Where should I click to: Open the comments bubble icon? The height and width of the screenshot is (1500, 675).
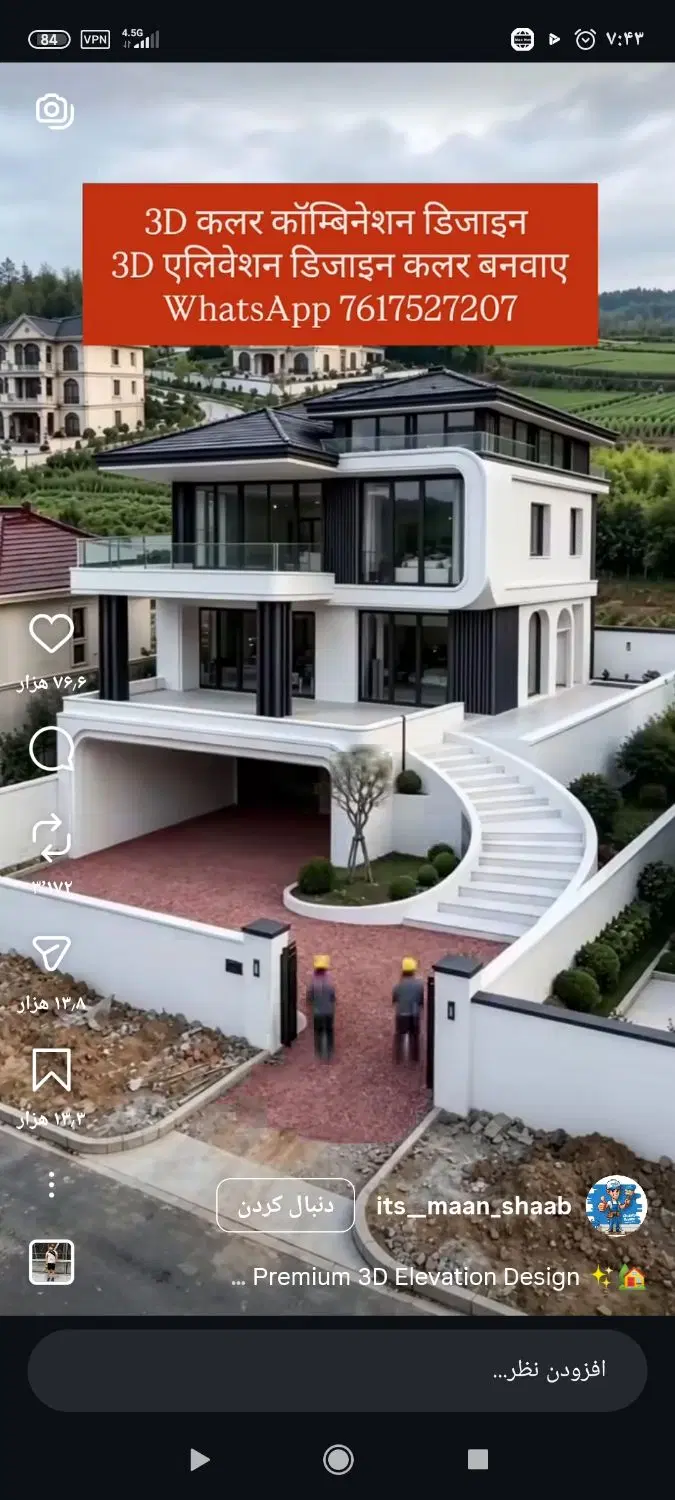click(51, 749)
